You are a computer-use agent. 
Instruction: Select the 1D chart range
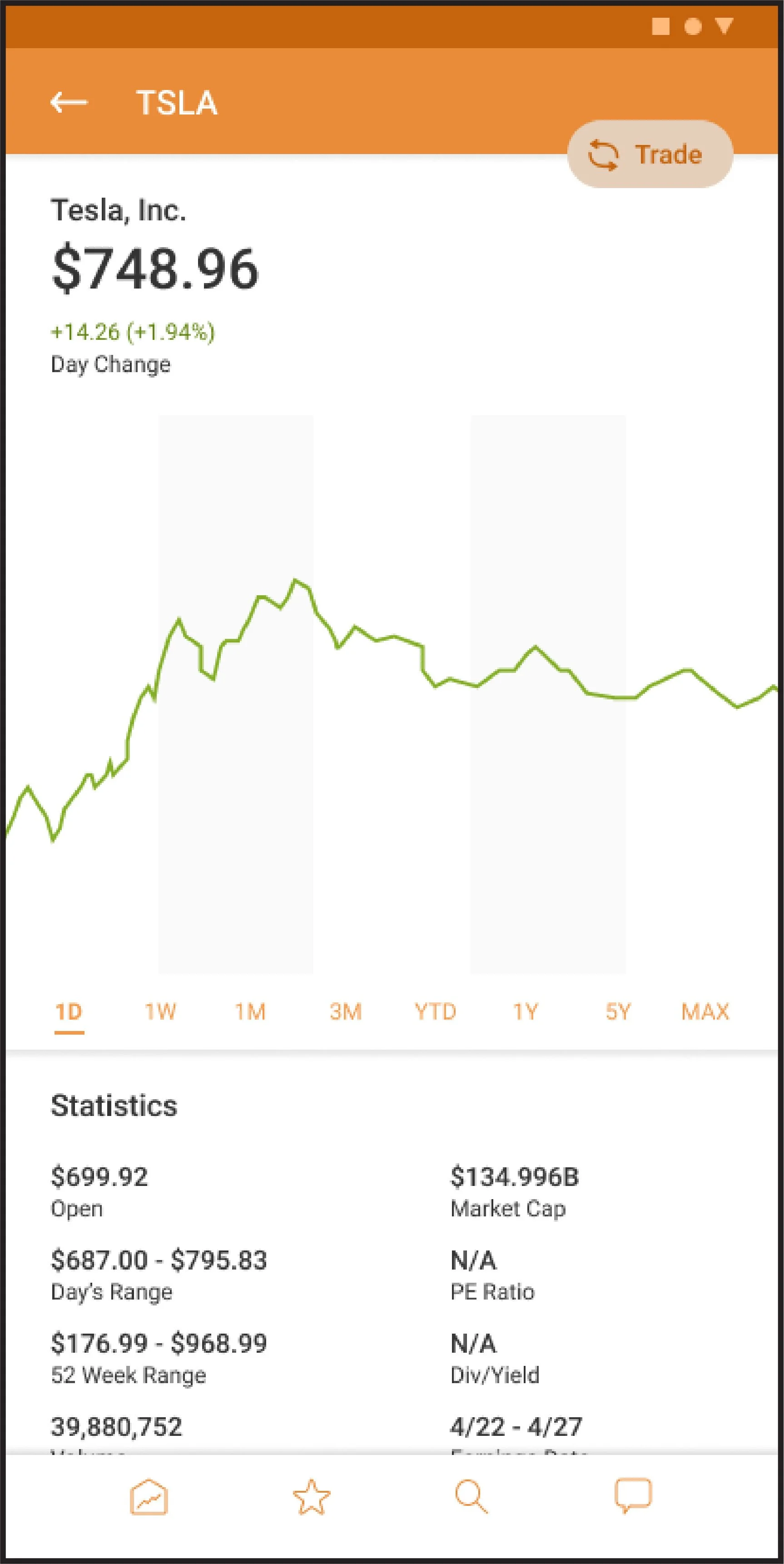pos(69,1011)
